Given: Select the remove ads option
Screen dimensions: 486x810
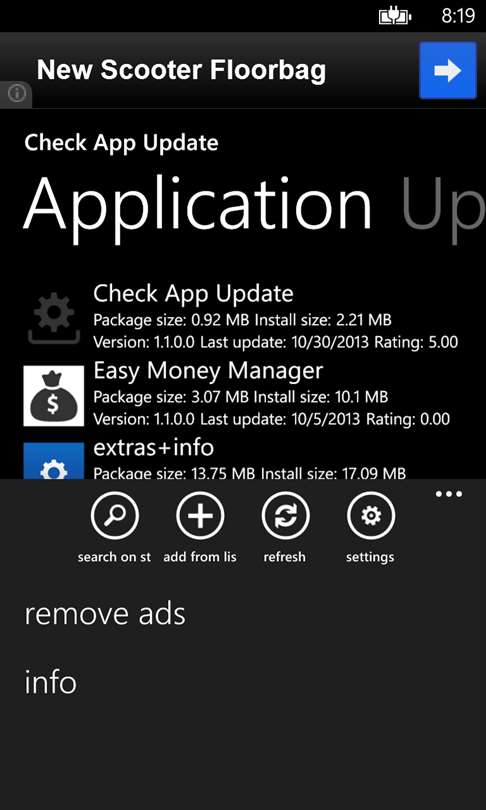Looking at the screenshot, I should pyautogui.click(x=105, y=614).
